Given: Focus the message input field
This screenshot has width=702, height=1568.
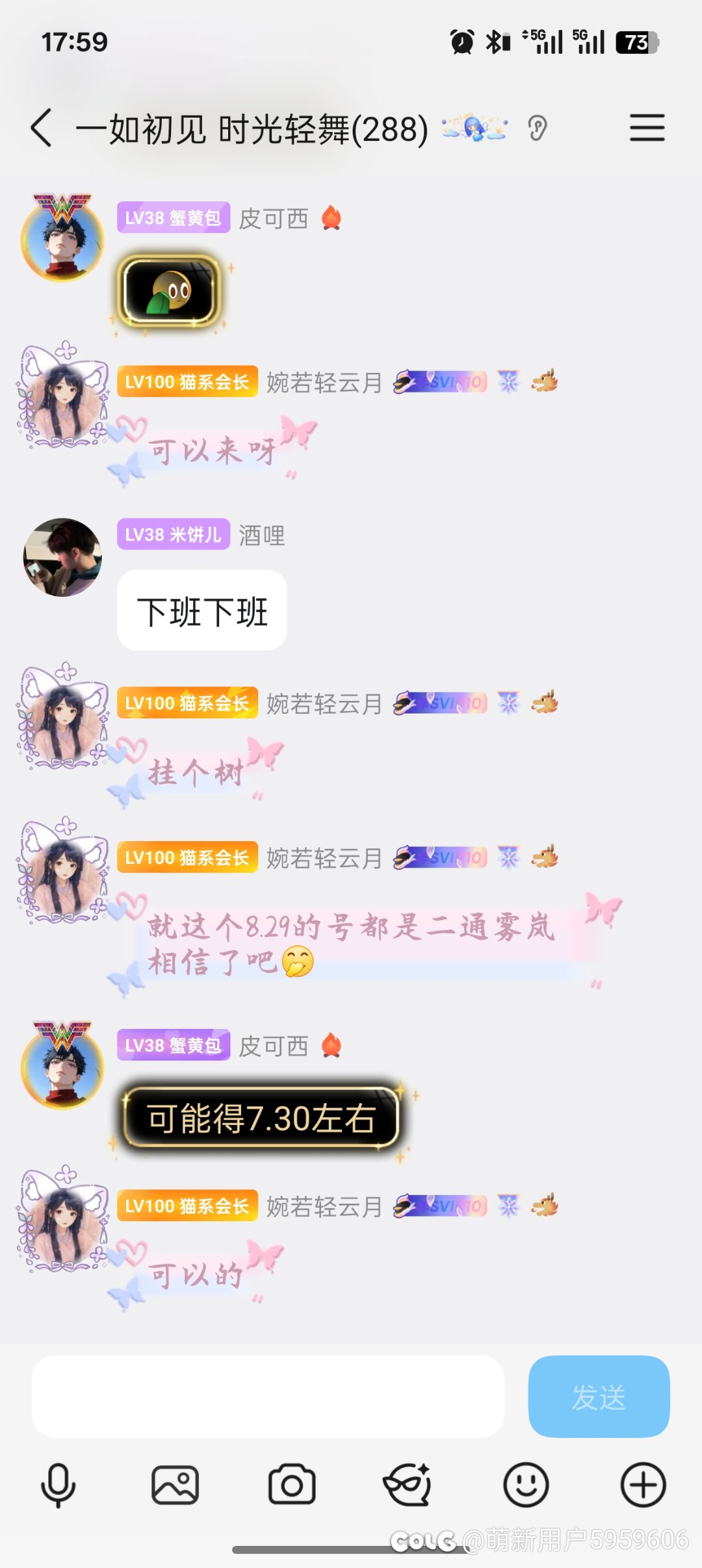Looking at the screenshot, I should 268,1396.
